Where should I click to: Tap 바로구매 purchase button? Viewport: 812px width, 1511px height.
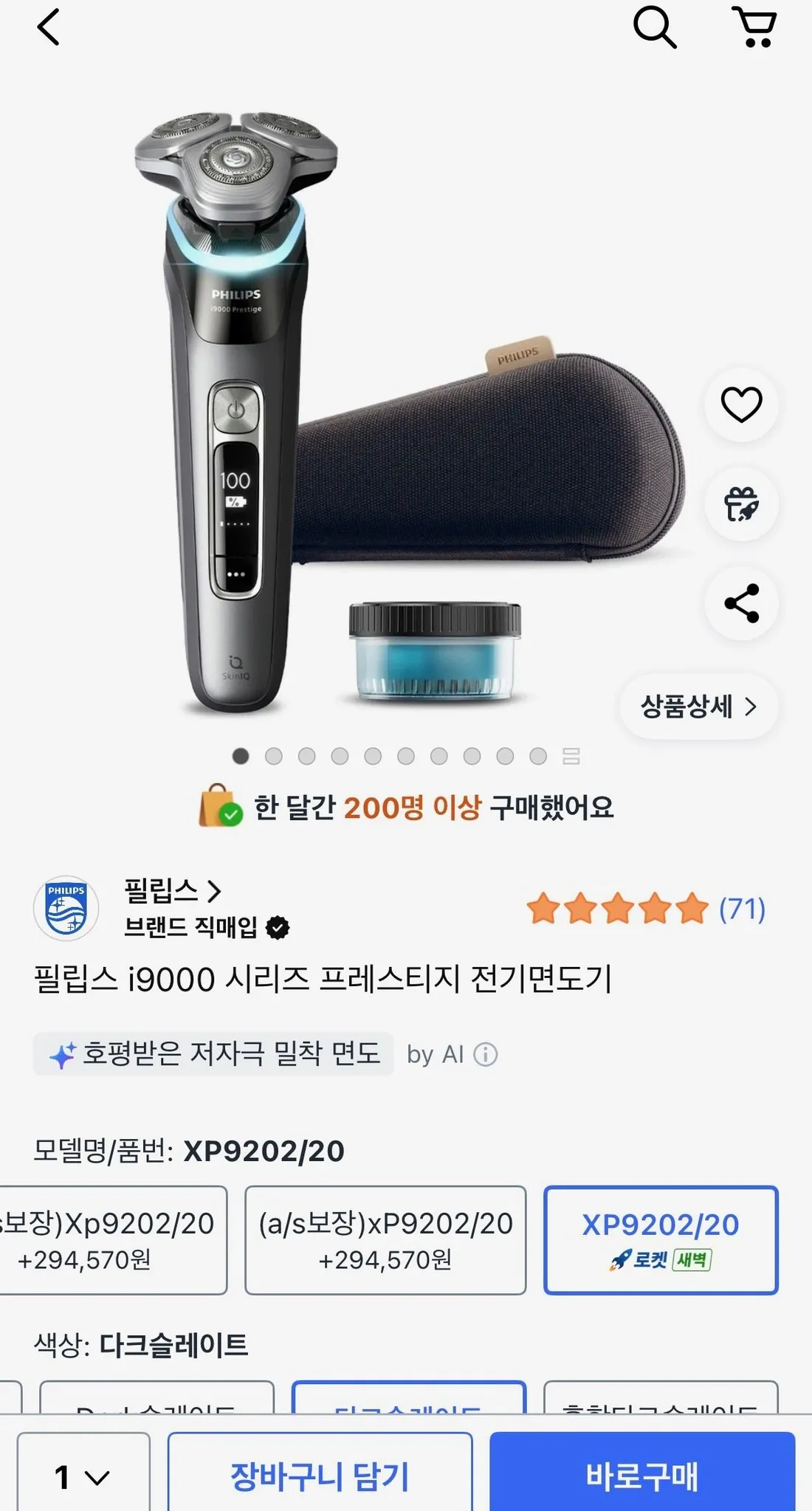click(639, 1473)
